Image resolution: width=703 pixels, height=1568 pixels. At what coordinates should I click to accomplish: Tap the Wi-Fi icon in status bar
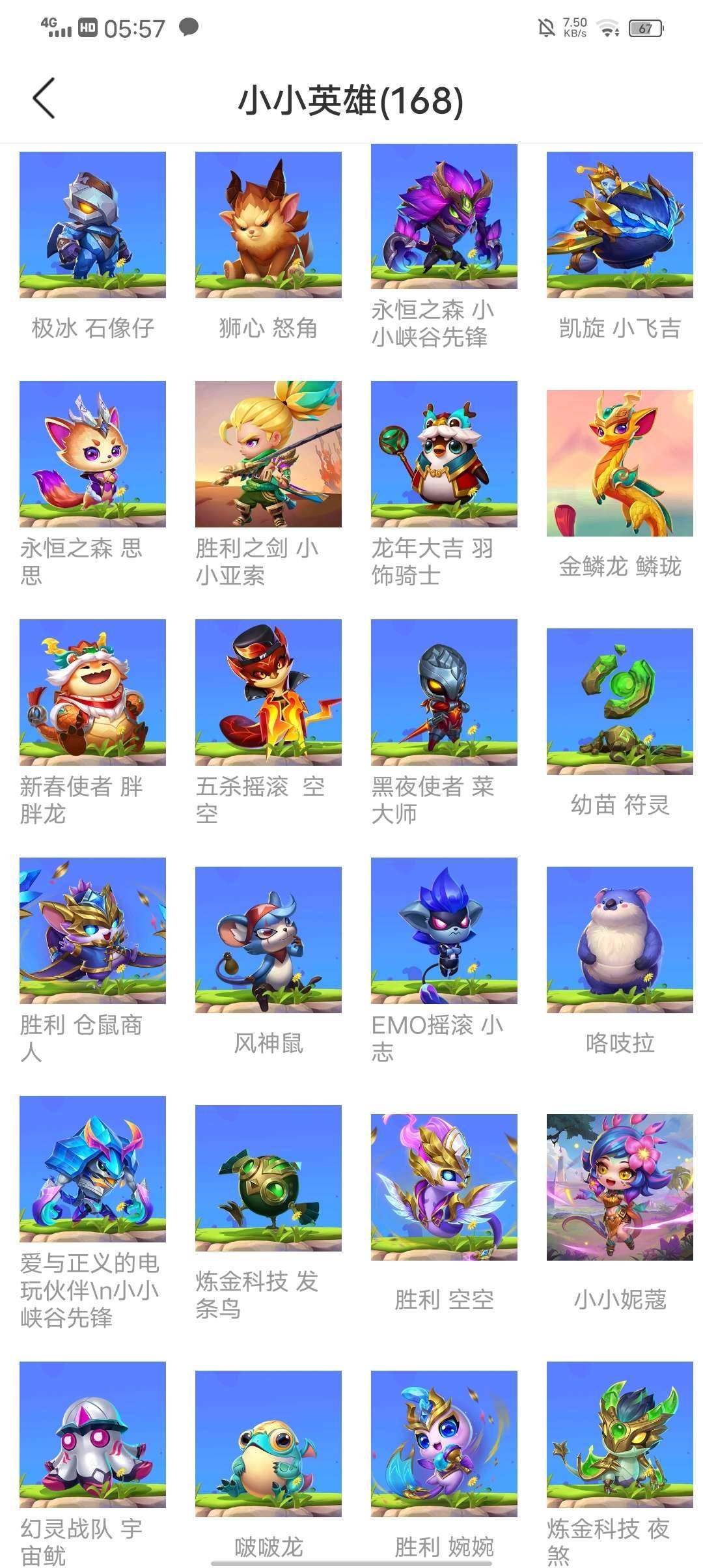click(x=611, y=26)
